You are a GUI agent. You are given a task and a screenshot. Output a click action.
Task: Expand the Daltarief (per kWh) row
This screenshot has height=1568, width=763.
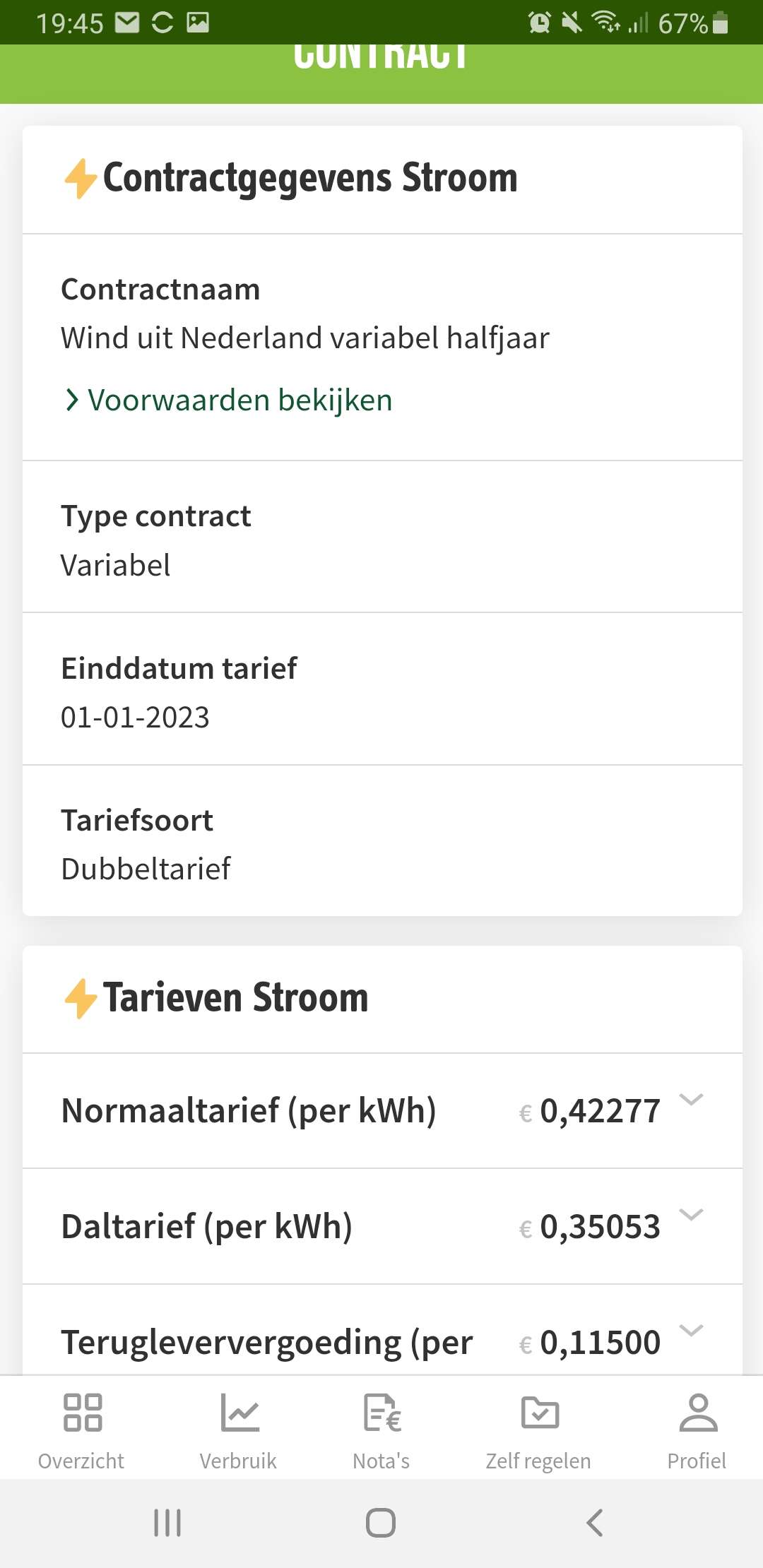click(x=382, y=1226)
